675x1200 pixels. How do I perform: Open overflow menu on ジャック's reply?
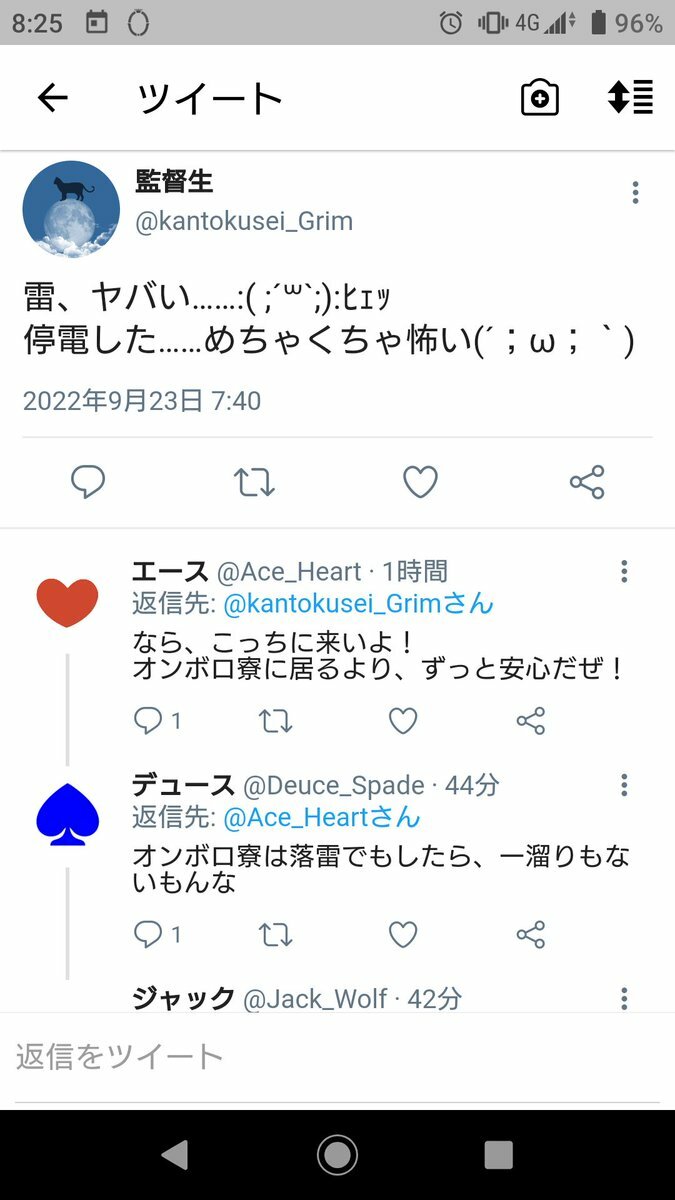[624, 998]
